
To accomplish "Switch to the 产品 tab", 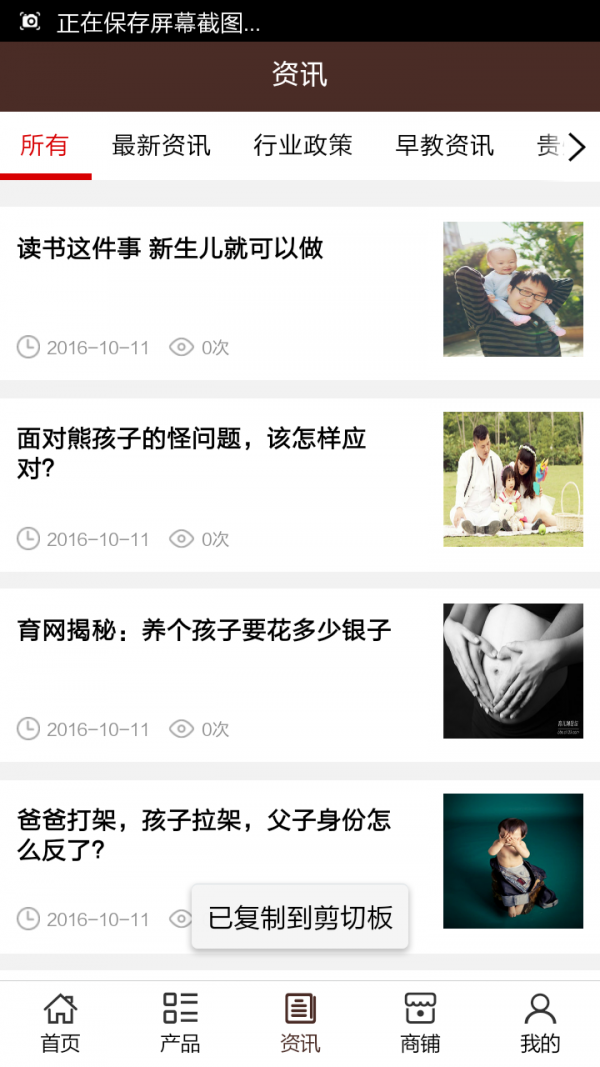I will point(180,1023).
